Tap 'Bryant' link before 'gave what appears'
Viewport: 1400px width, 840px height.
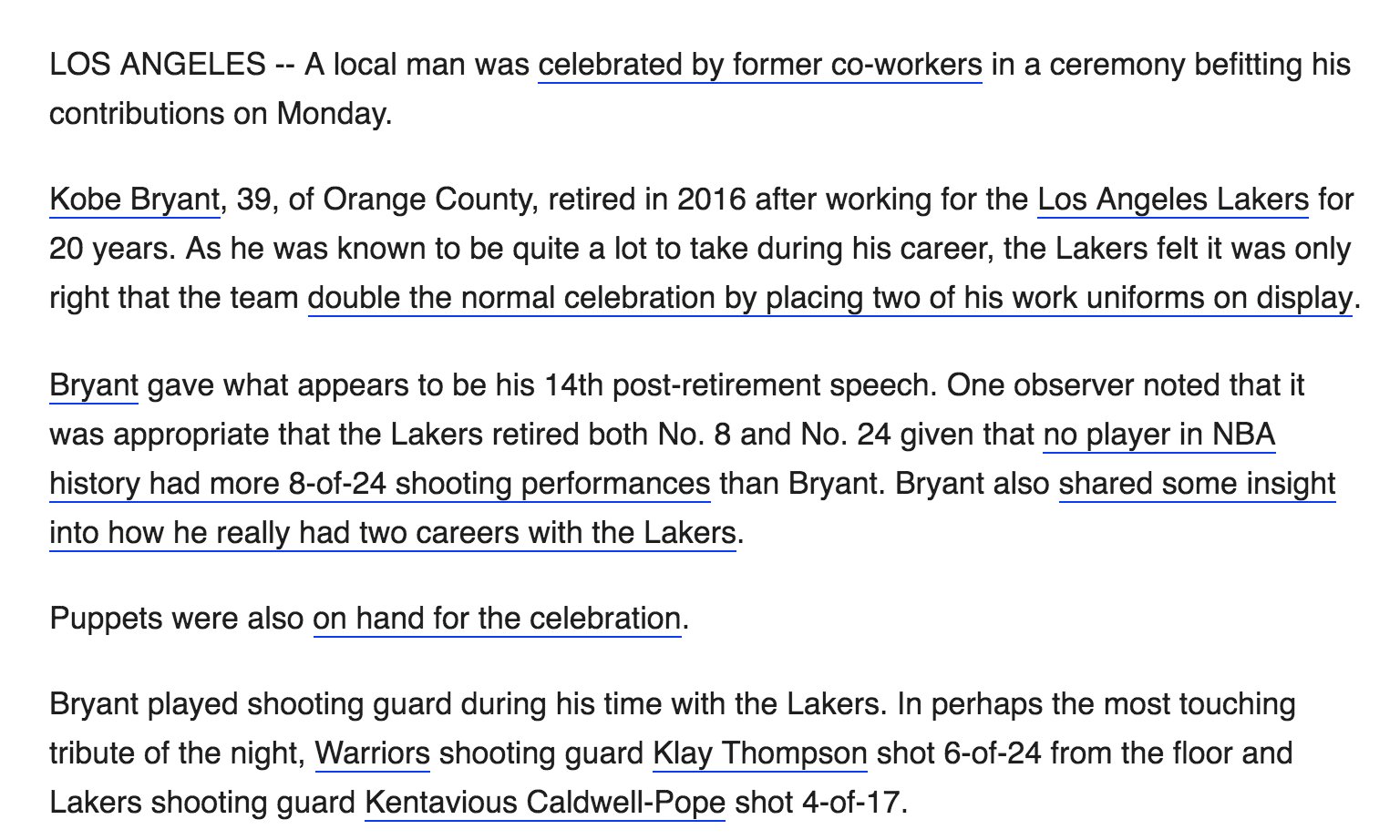93,385
